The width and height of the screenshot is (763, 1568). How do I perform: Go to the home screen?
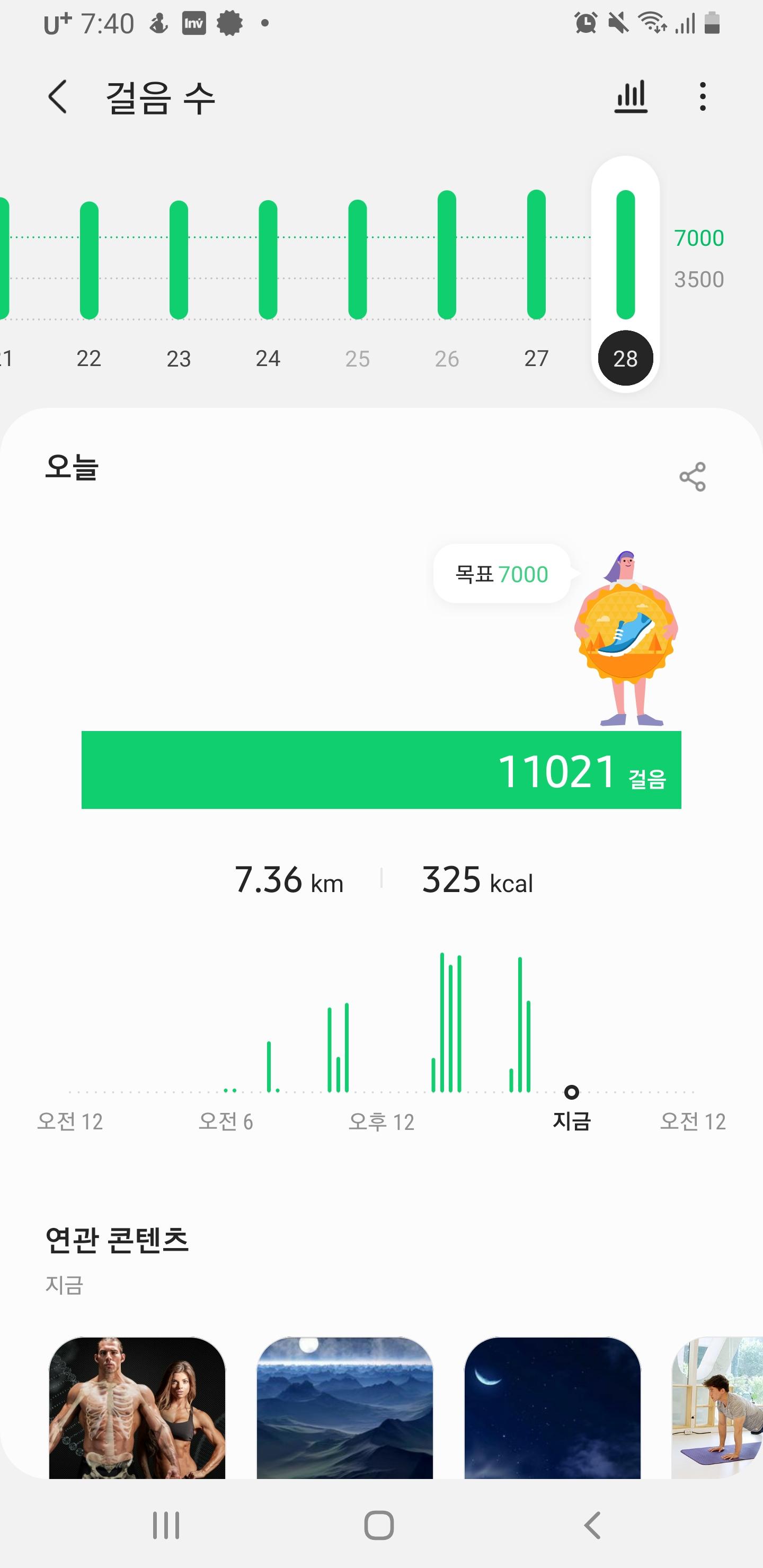pyautogui.click(x=379, y=1525)
